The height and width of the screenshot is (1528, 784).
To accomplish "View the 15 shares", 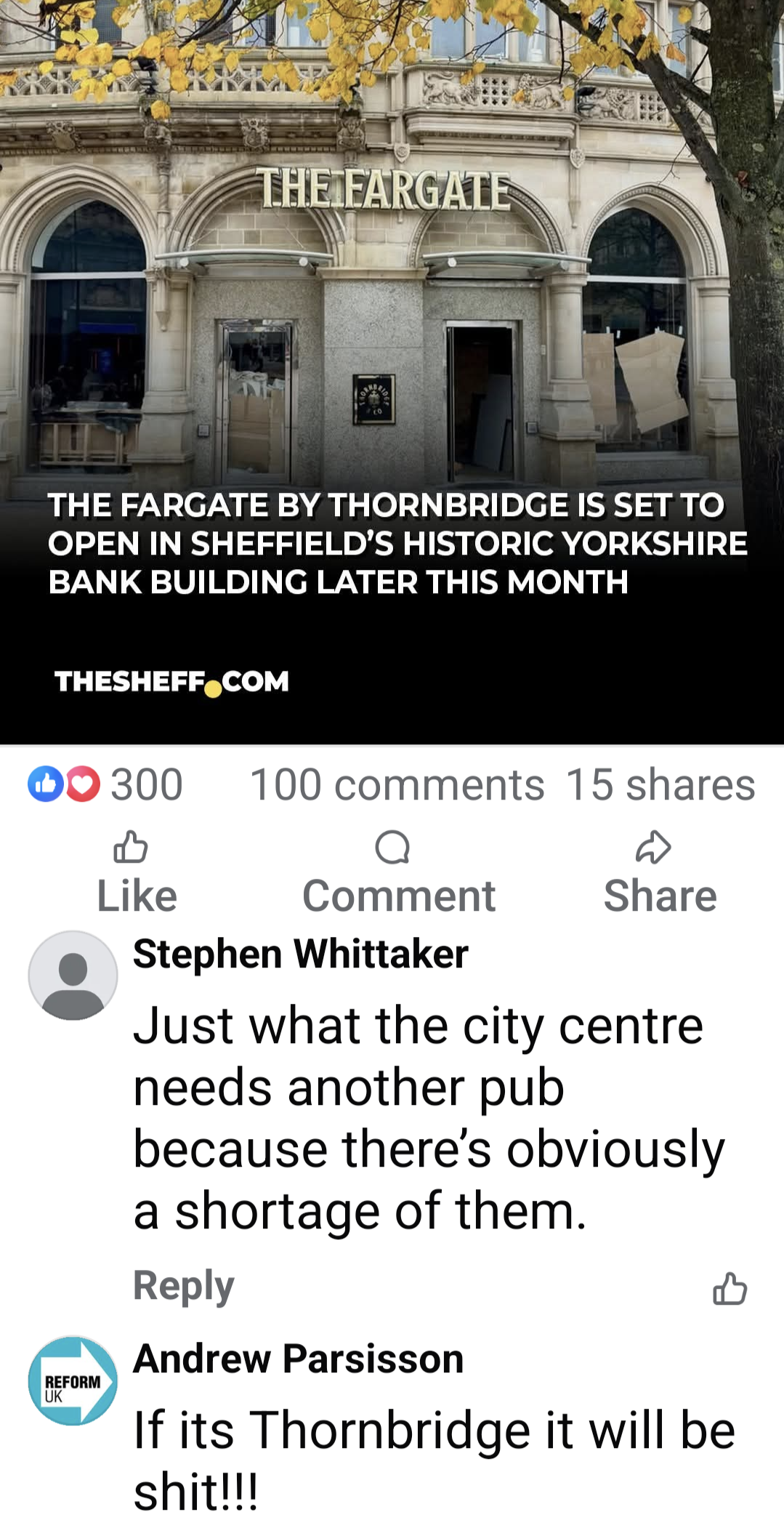I will click(x=660, y=785).
